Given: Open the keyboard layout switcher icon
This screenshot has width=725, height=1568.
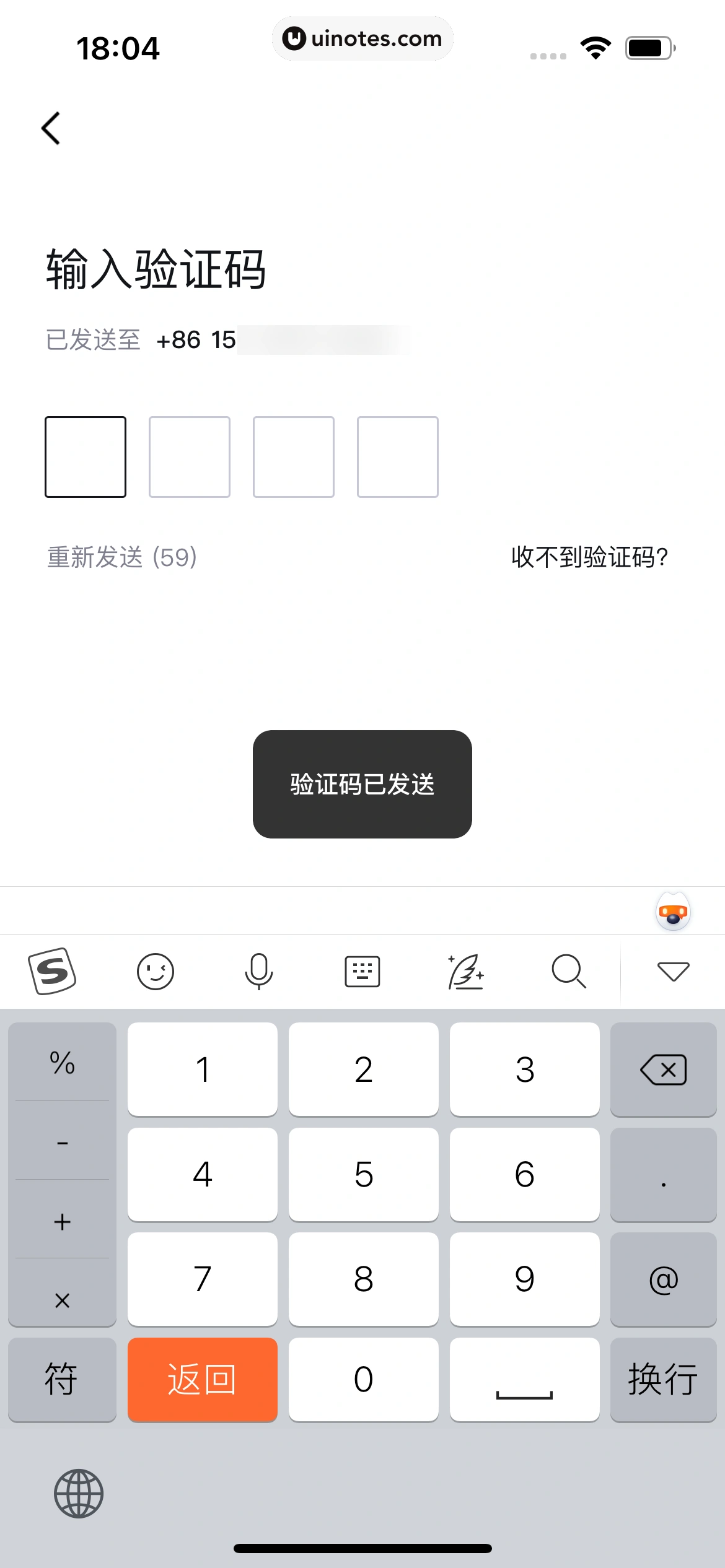Looking at the screenshot, I should click(x=362, y=971).
